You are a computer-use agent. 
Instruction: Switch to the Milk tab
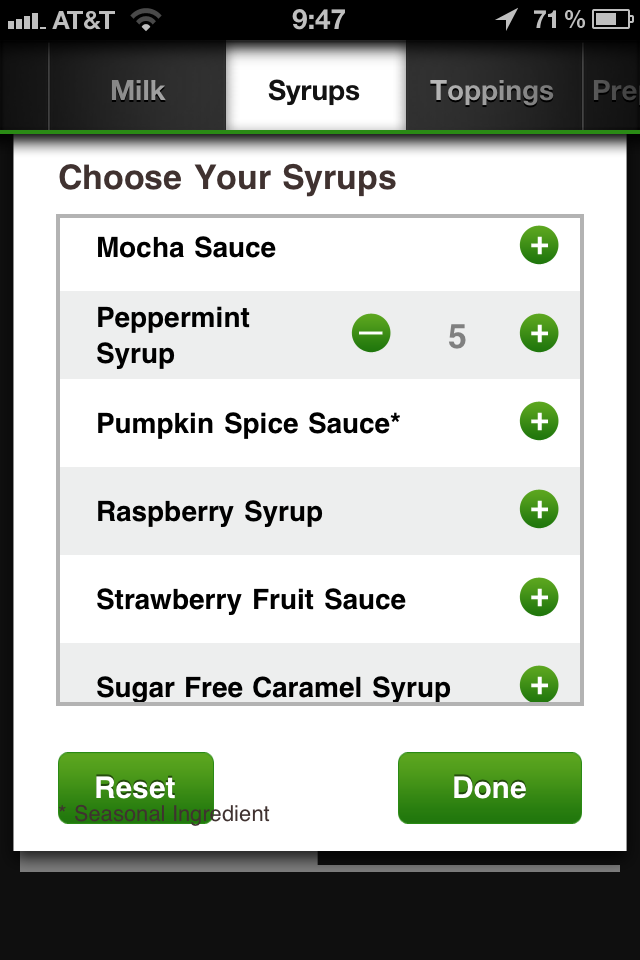138,91
